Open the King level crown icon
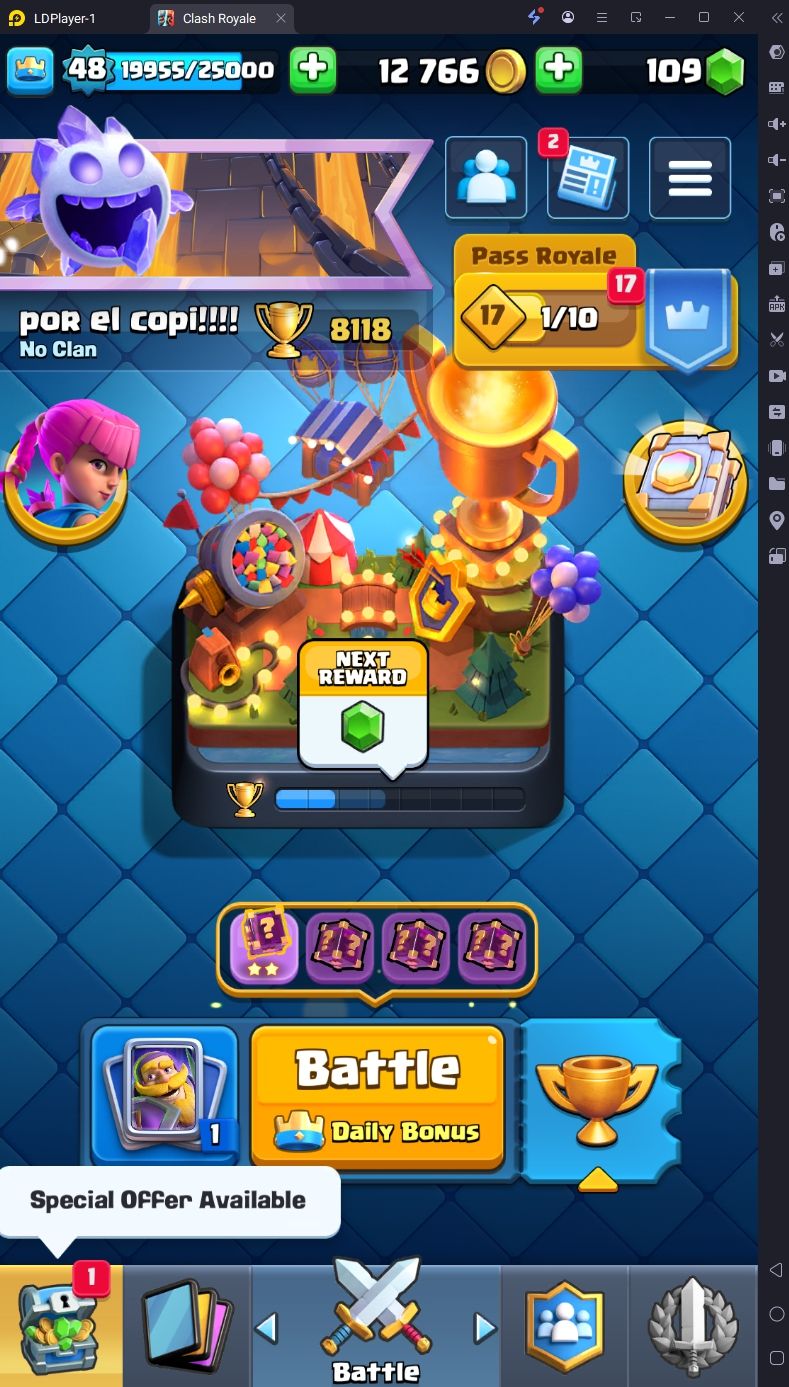The height and width of the screenshot is (1387, 789). point(31,69)
